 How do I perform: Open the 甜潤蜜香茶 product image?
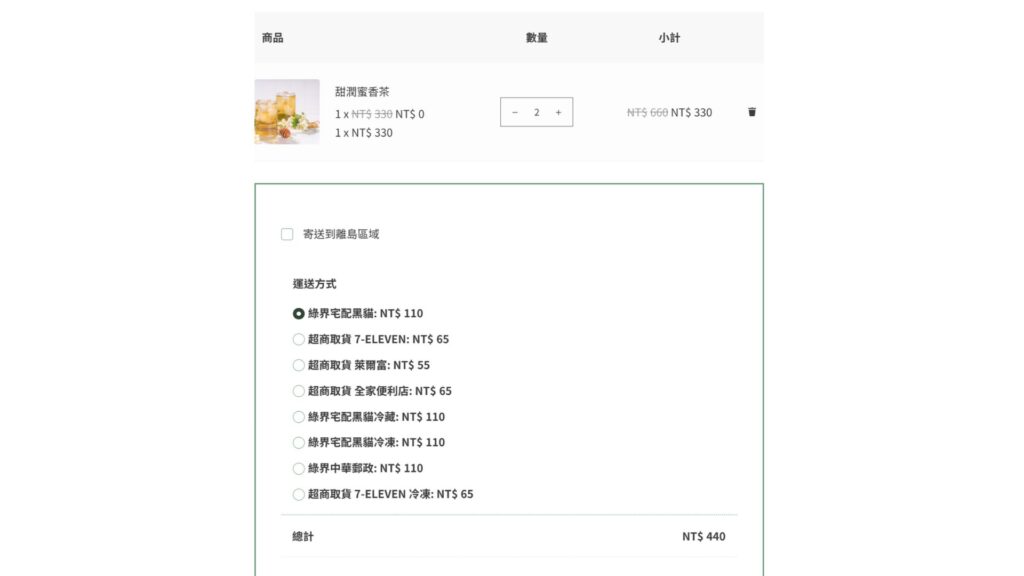point(287,112)
